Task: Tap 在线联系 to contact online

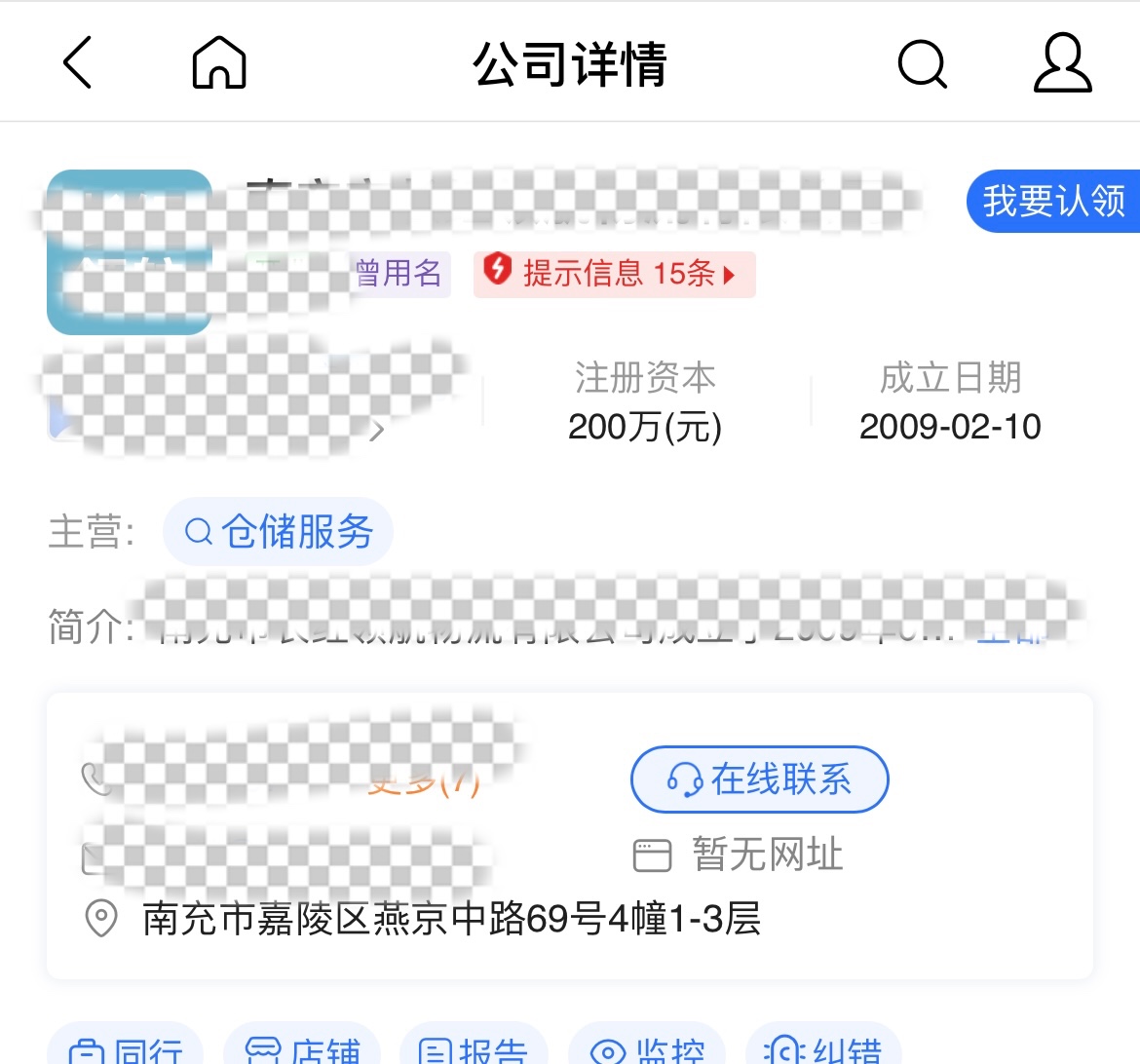Action: [x=759, y=779]
